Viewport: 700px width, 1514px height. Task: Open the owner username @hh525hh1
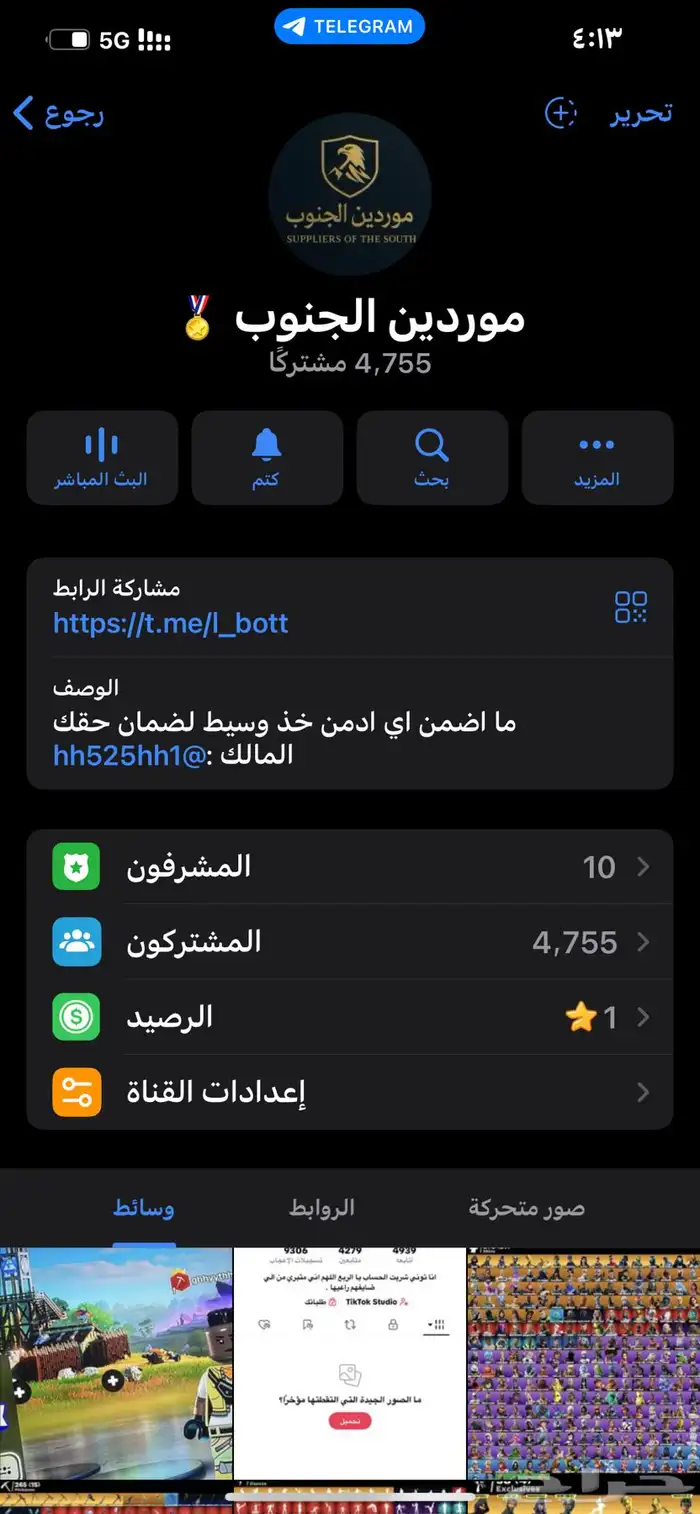(130, 755)
